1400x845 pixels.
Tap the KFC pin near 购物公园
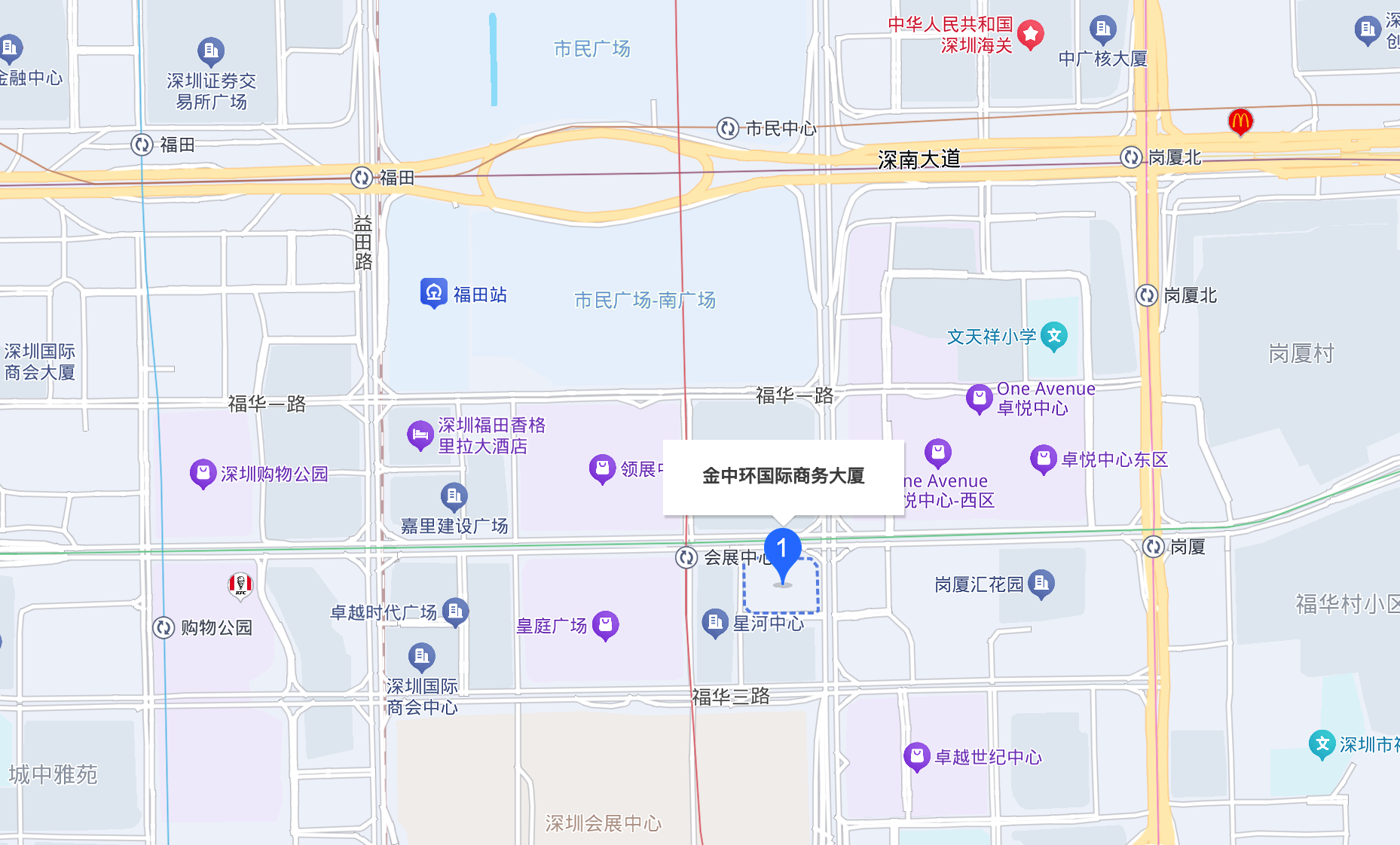tap(240, 585)
